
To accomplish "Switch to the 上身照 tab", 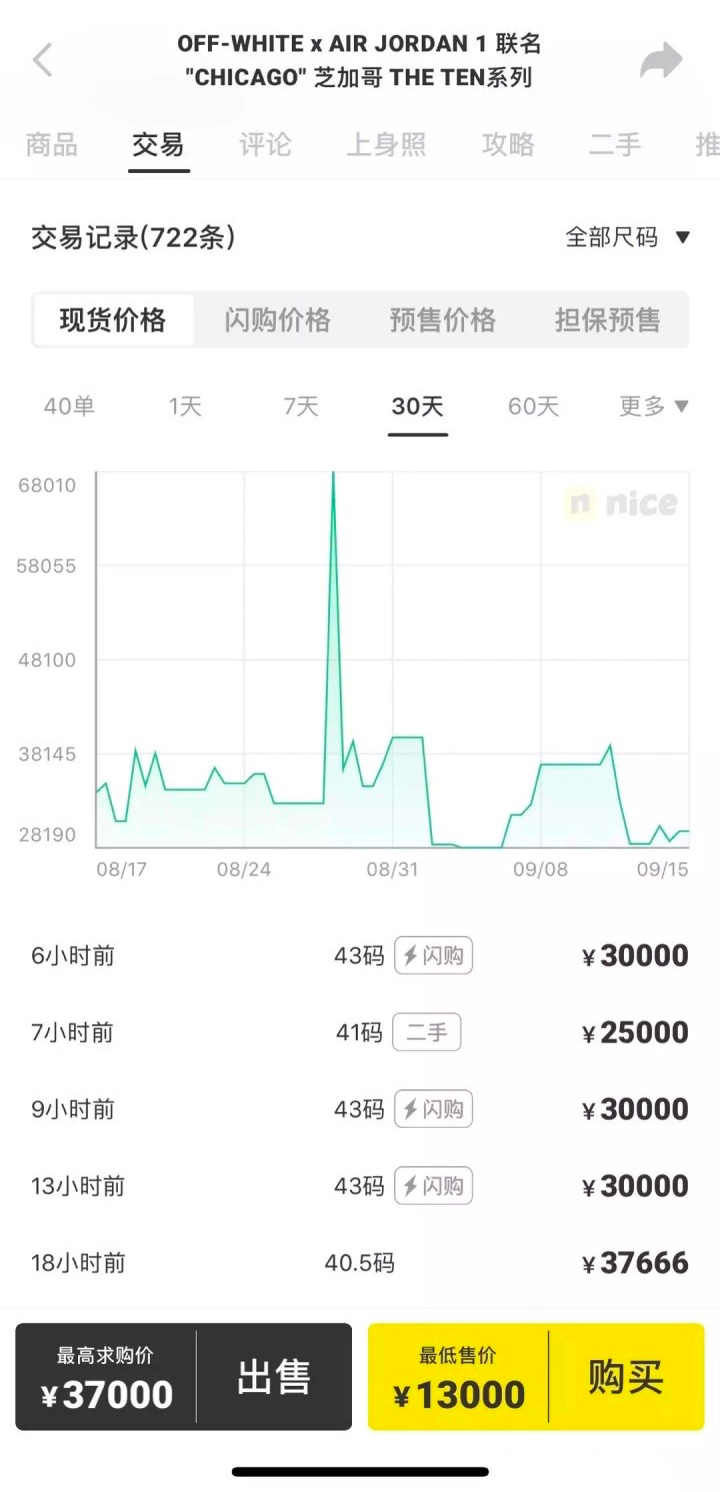I will [386, 145].
